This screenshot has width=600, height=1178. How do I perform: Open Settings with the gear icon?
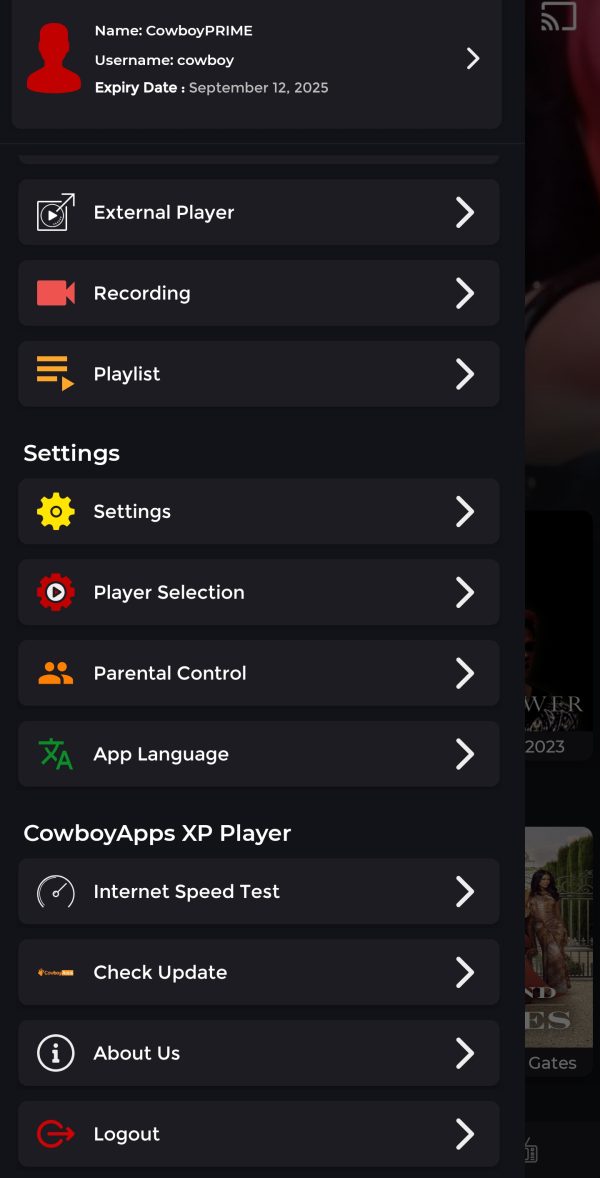258,511
